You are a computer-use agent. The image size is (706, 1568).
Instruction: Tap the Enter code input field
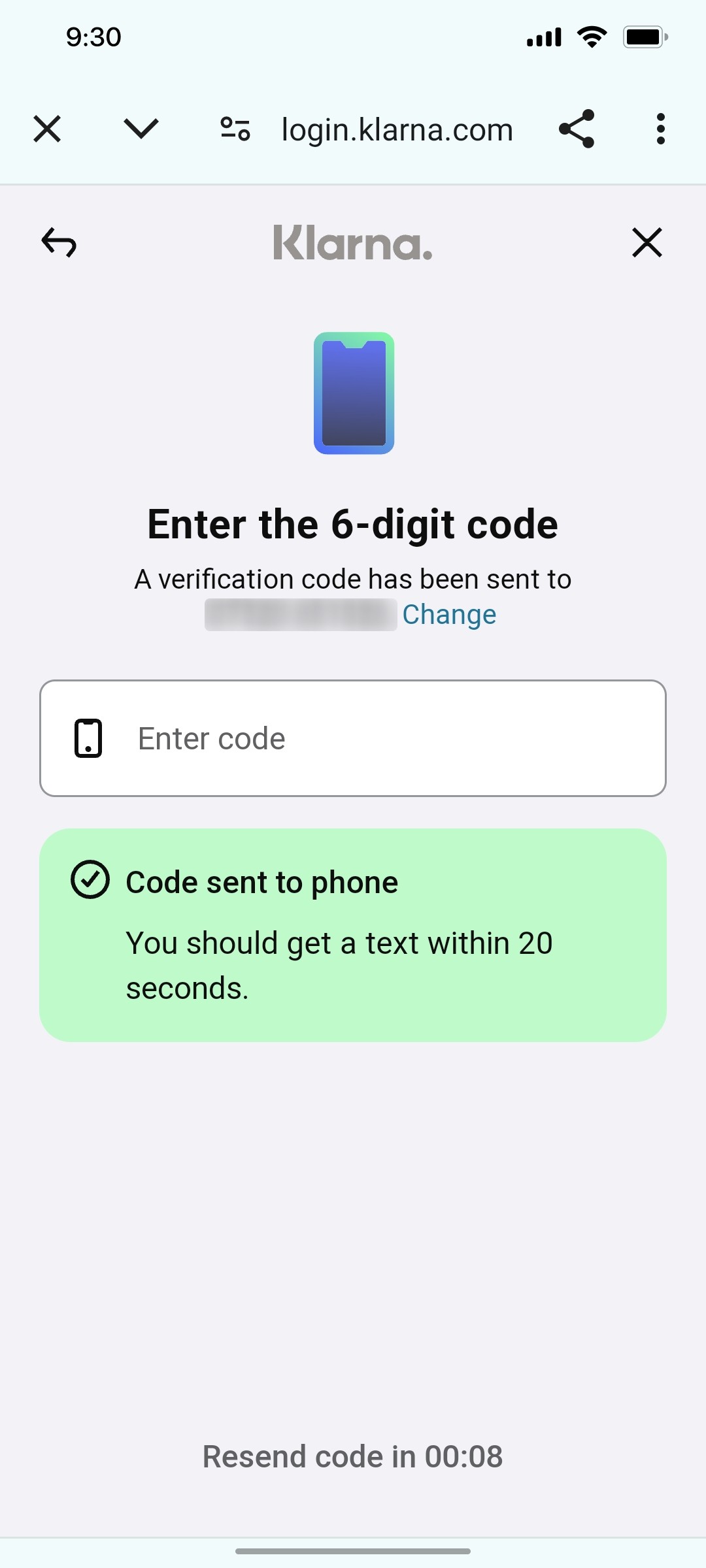tap(353, 738)
